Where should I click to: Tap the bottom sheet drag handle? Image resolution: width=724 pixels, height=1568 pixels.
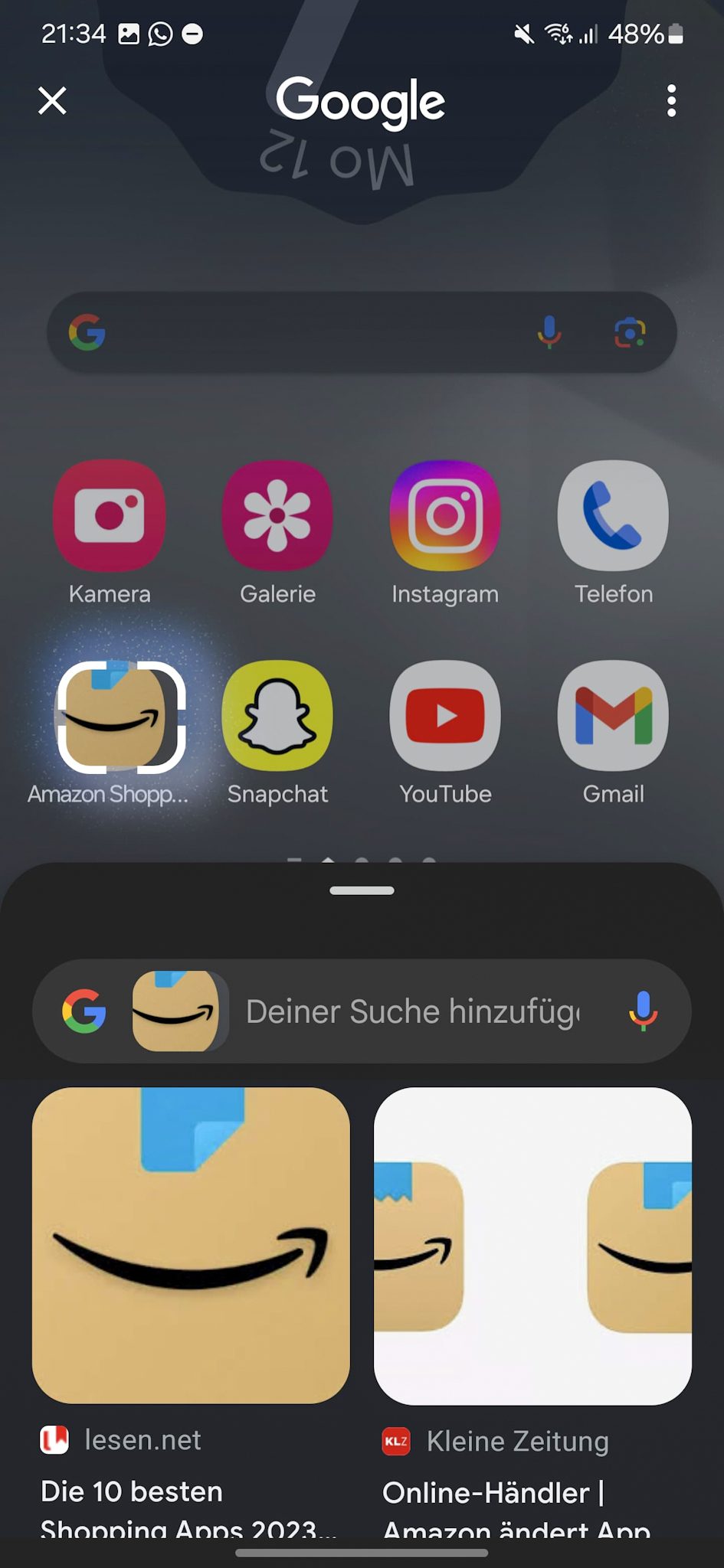(362, 890)
